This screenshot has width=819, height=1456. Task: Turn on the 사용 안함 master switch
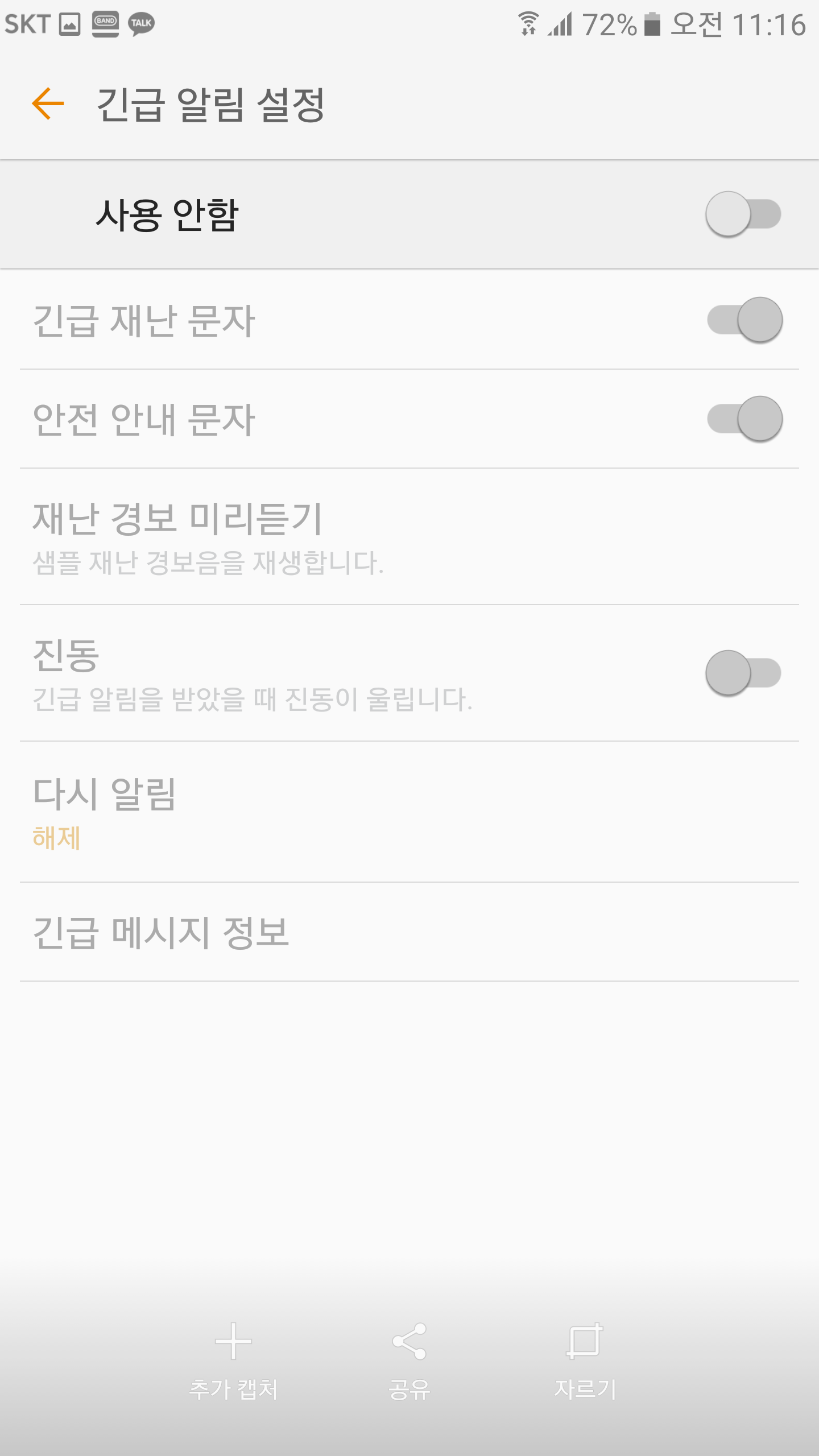coord(743,214)
